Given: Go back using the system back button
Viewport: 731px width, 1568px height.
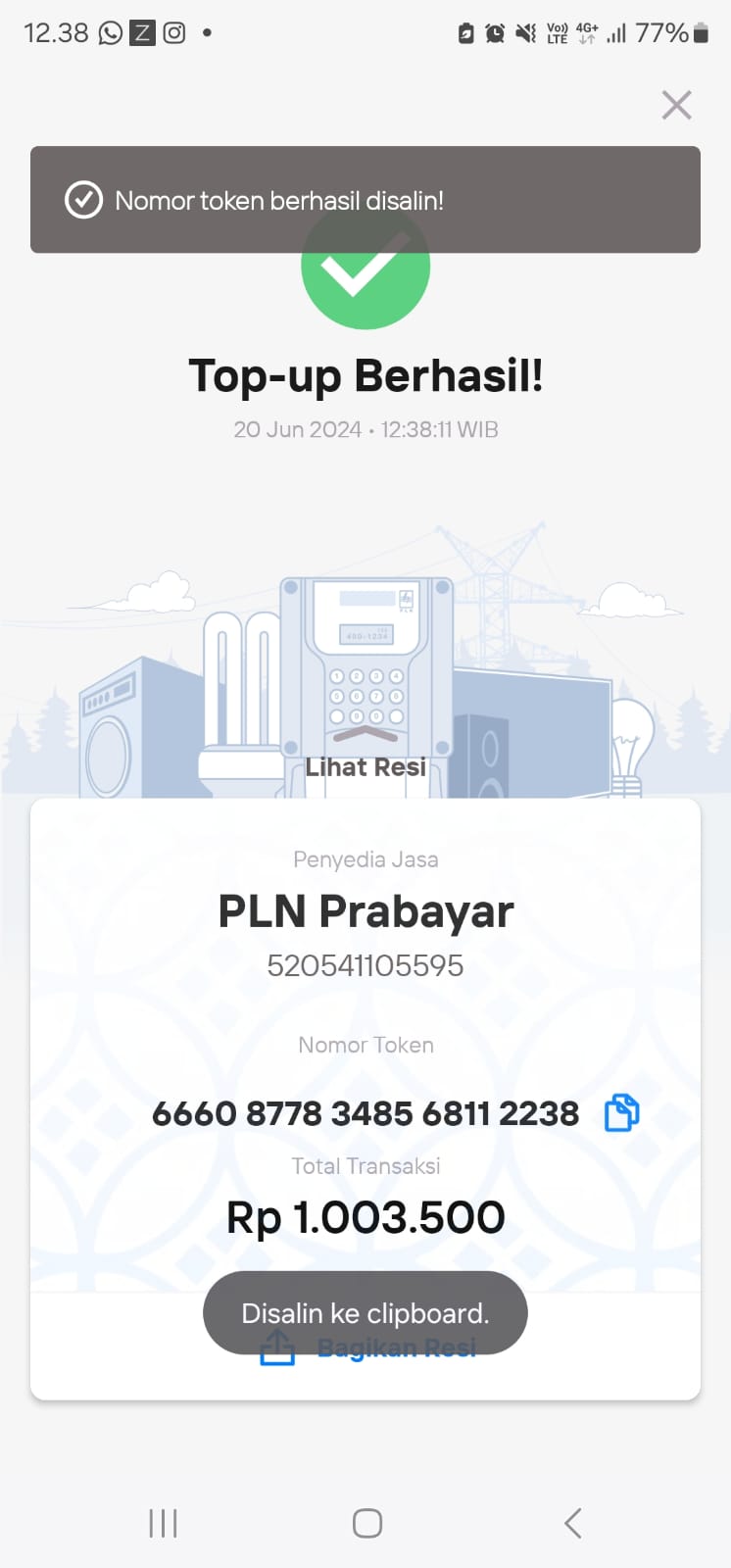Looking at the screenshot, I should [x=573, y=1523].
